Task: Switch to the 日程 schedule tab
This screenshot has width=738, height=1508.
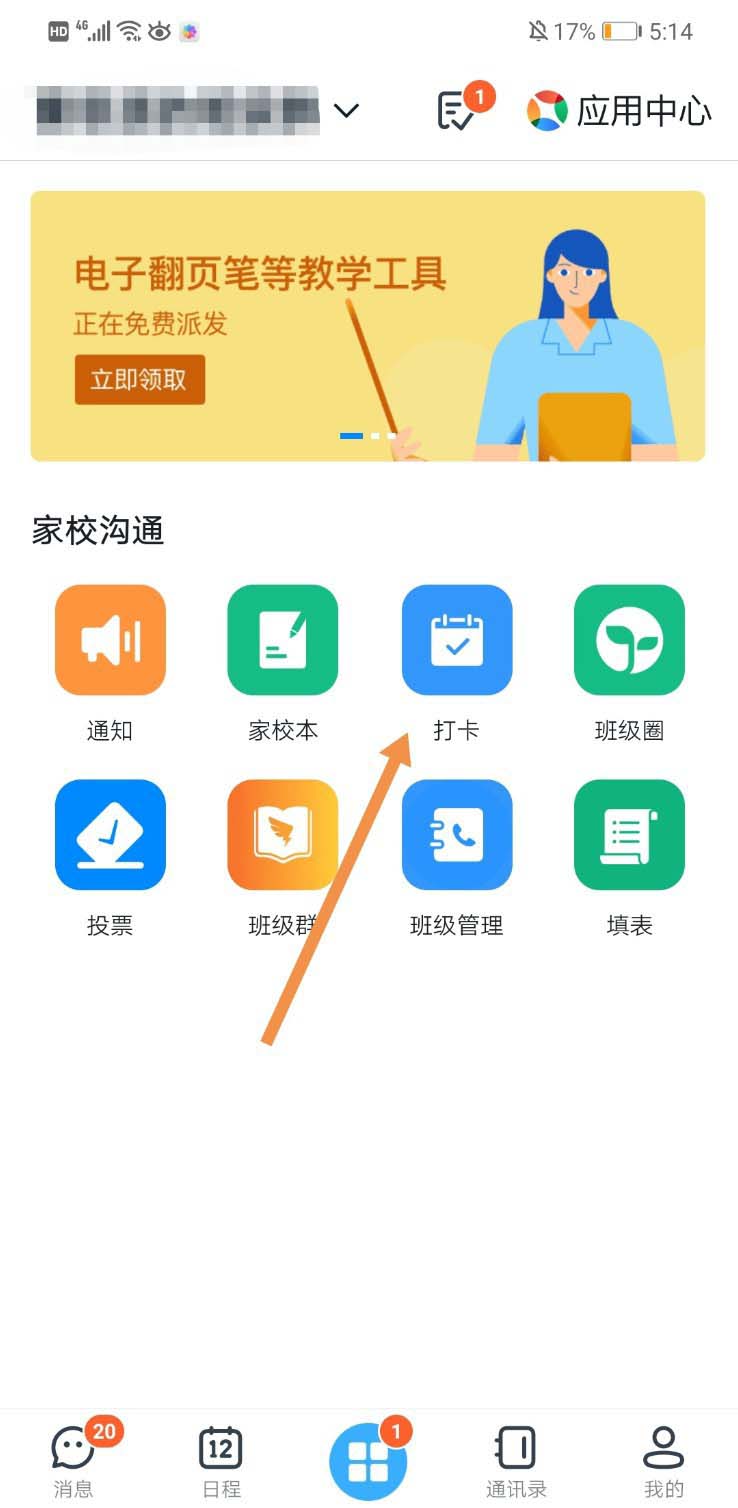Action: (221, 1459)
